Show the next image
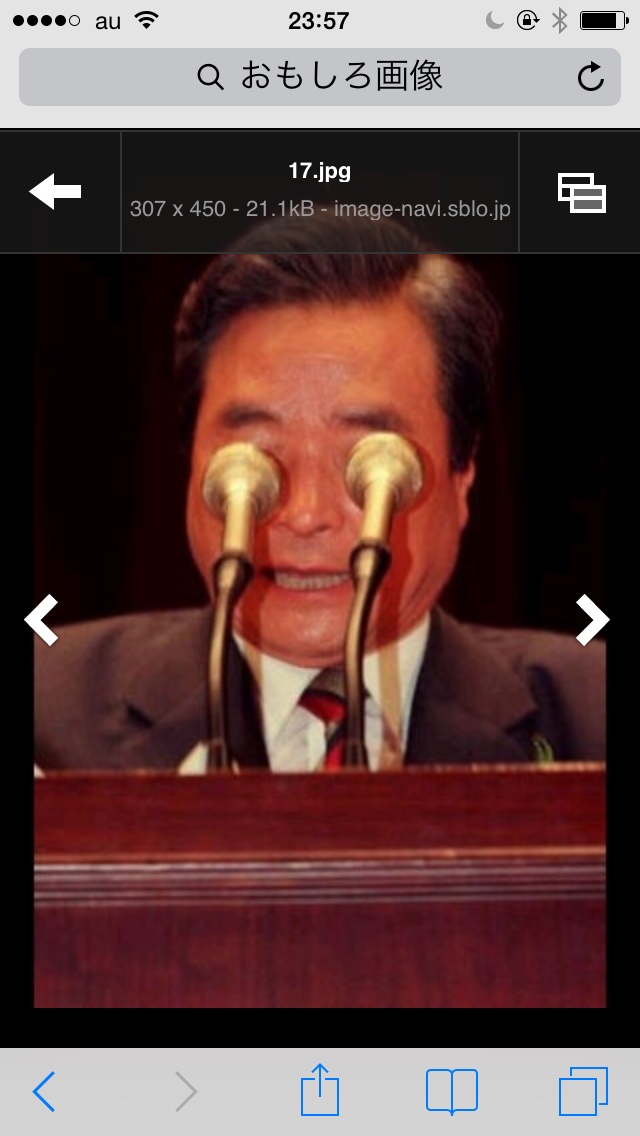The width and height of the screenshot is (640, 1136). click(x=592, y=620)
